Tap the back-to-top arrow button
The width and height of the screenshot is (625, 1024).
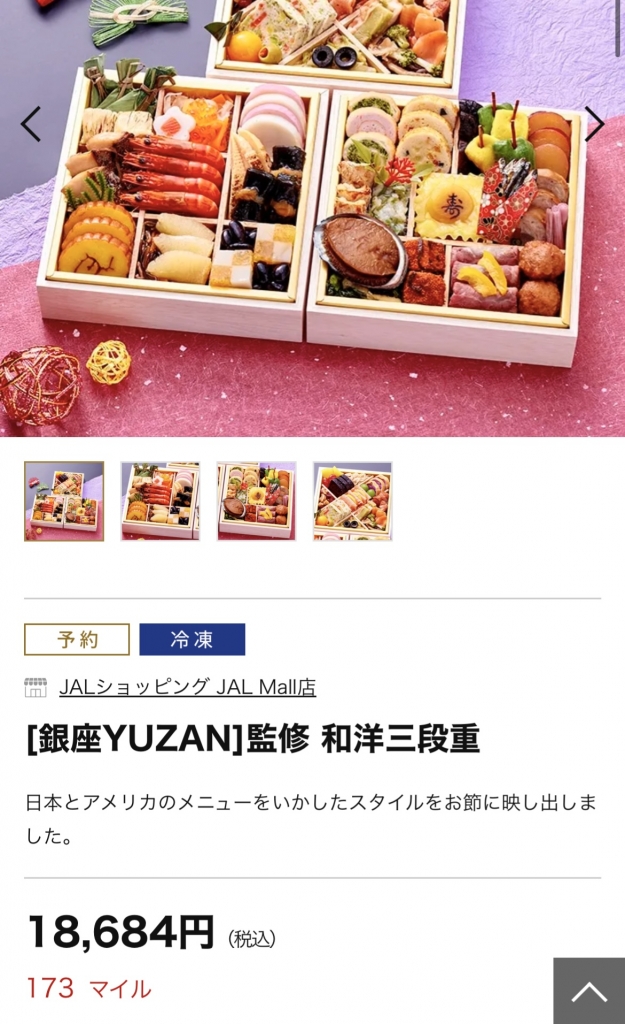point(589,991)
